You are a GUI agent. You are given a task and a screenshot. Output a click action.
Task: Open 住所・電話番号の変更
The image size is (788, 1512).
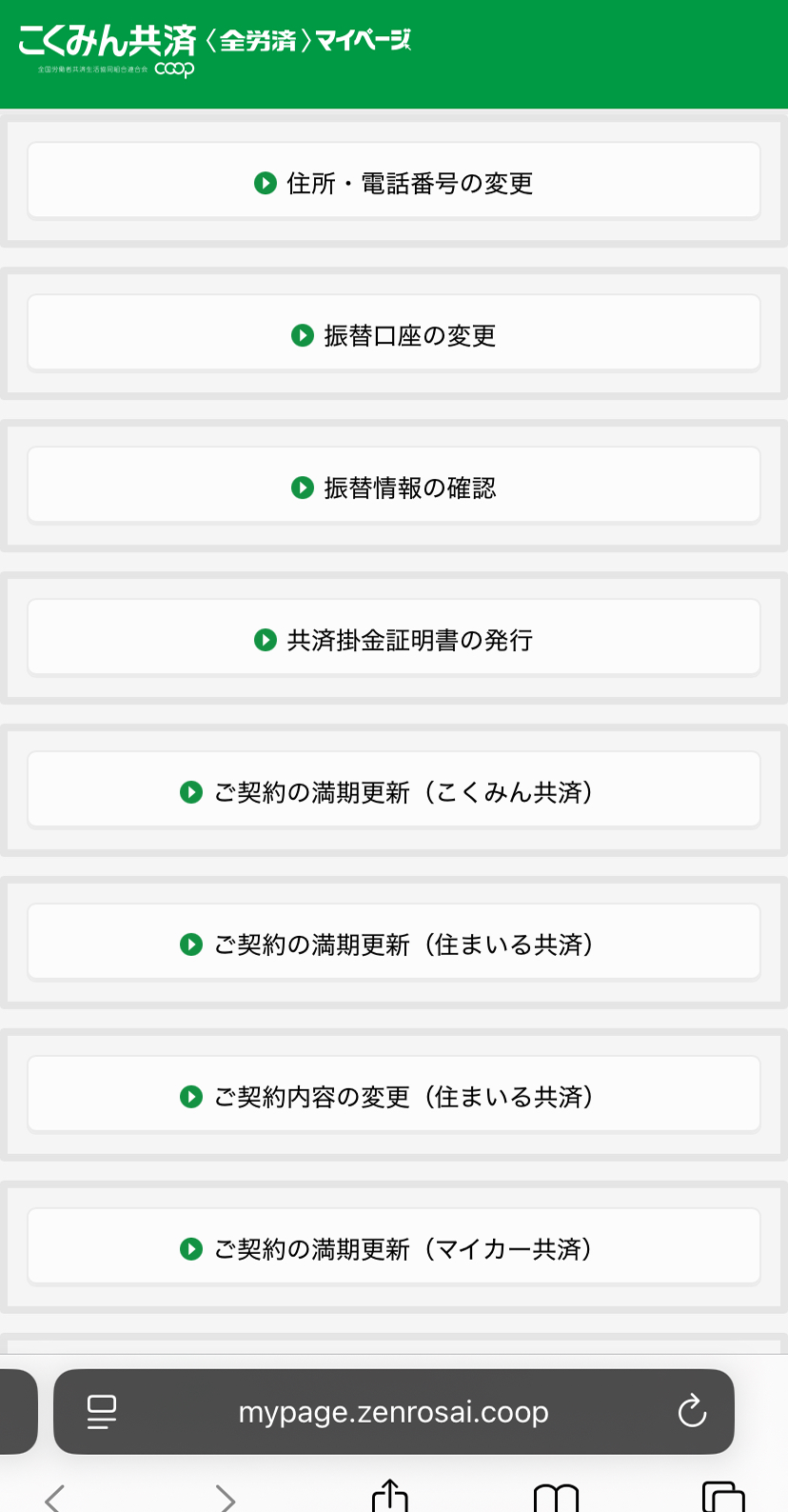point(393,182)
